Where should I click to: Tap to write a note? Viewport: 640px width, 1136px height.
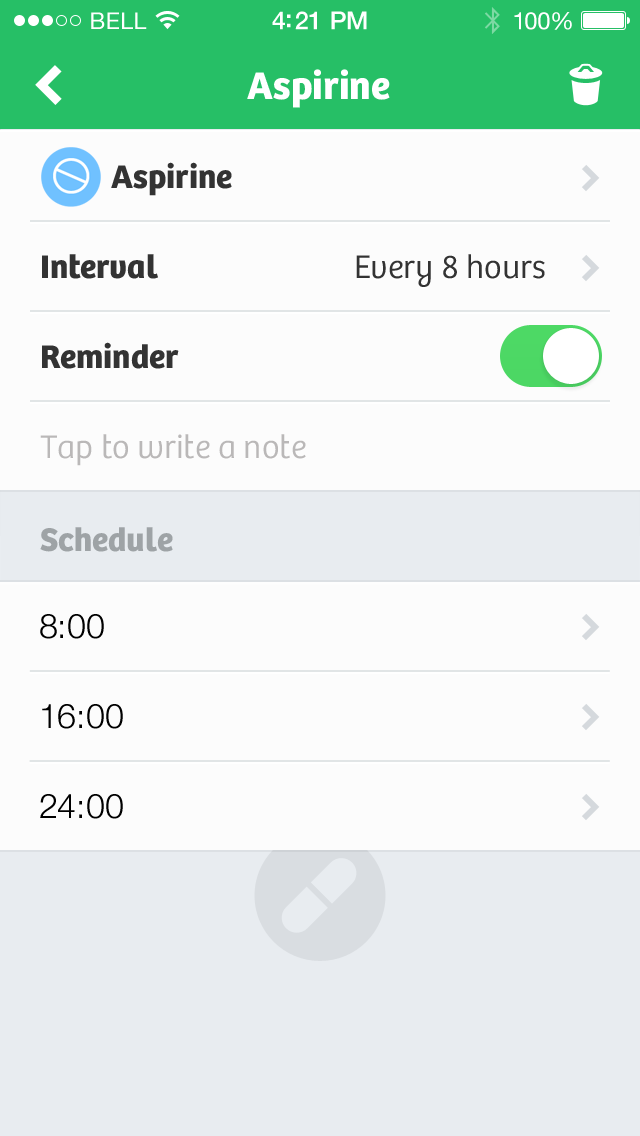[x=320, y=447]
